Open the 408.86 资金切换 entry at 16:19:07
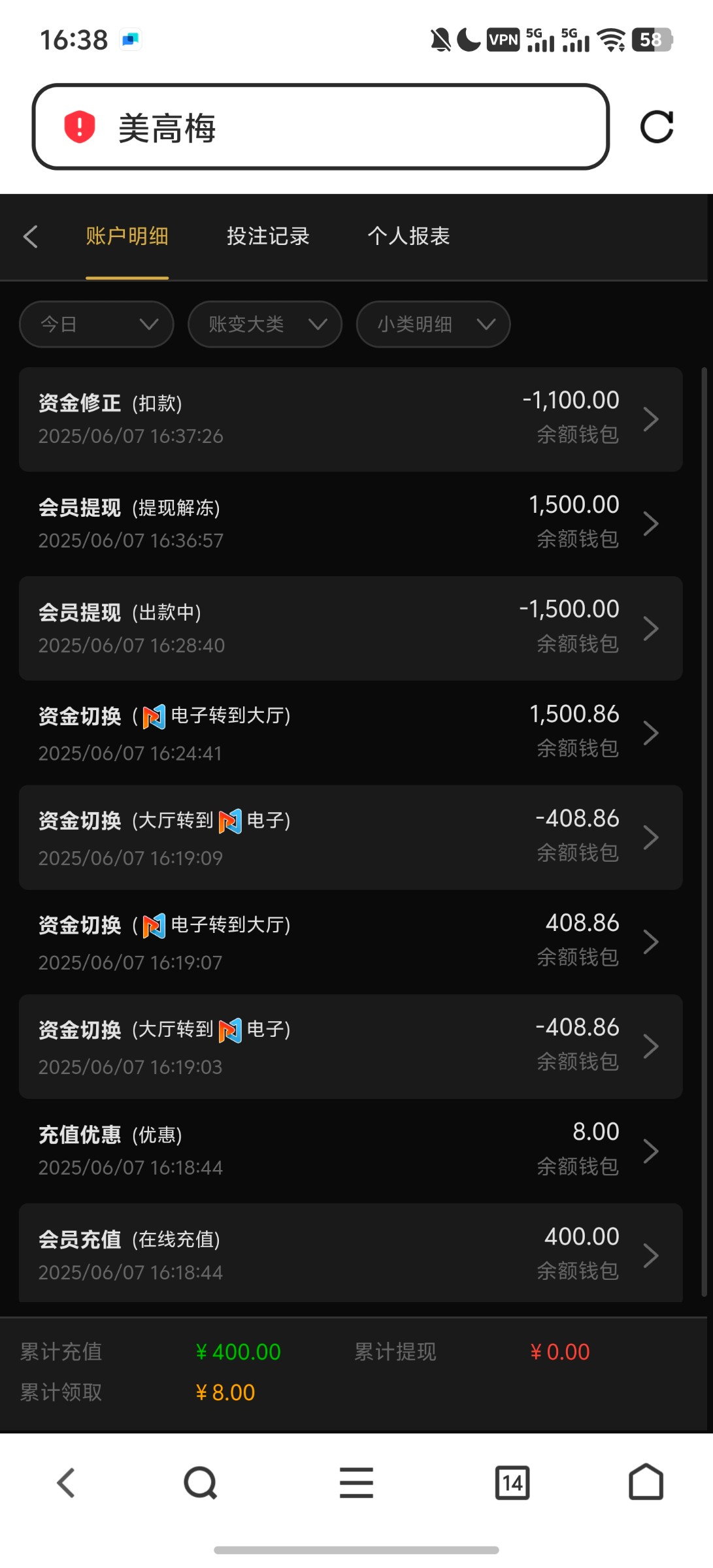 point(351,942)
